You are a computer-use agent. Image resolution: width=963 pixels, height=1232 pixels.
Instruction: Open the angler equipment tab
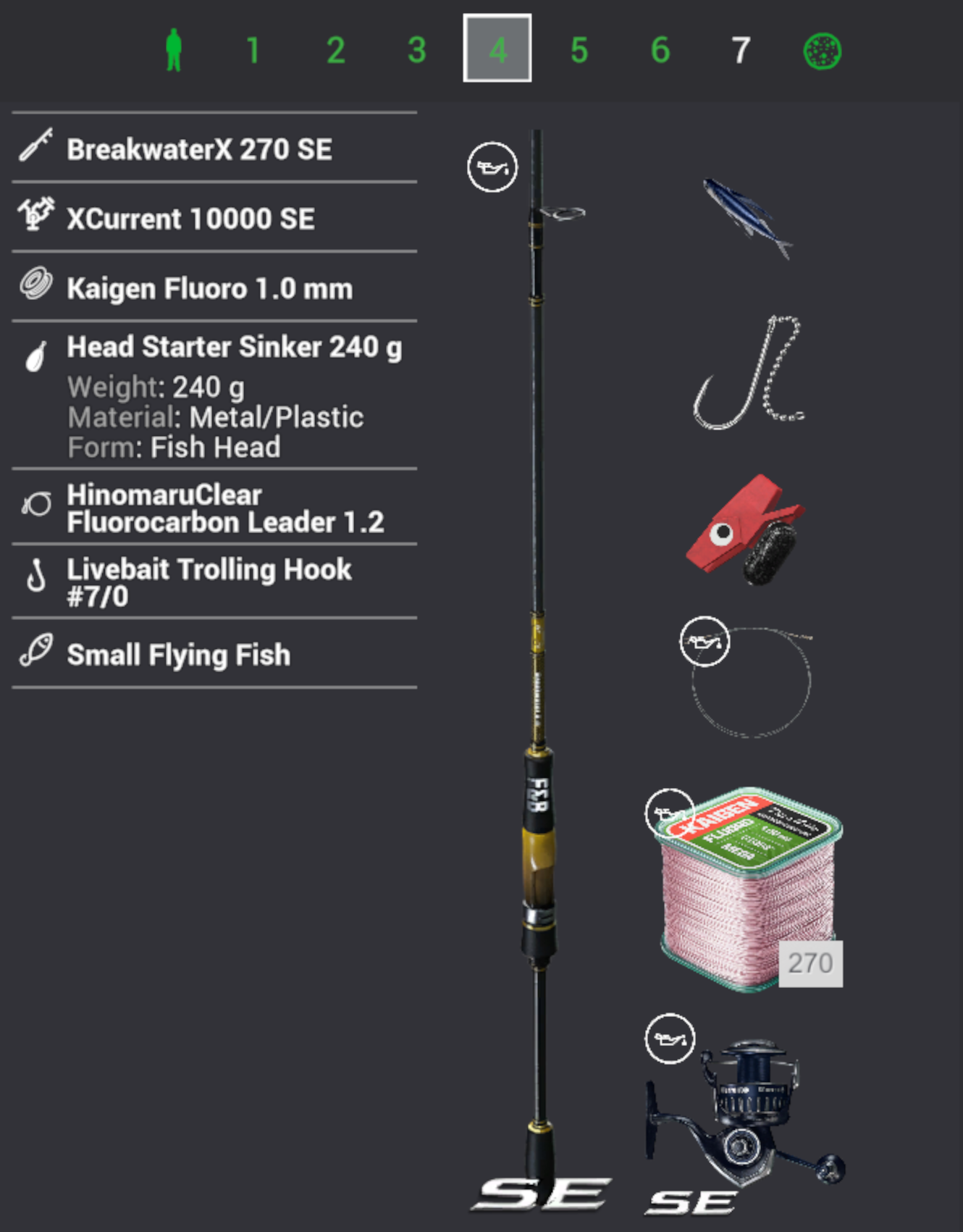[x=173, y=50]
